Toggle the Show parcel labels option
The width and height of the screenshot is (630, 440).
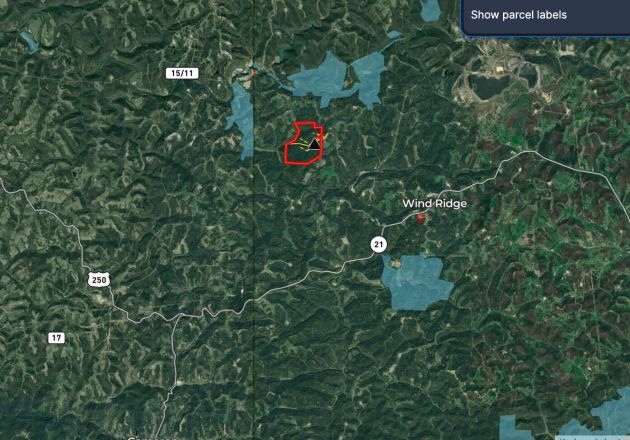(x=519, y=15)
